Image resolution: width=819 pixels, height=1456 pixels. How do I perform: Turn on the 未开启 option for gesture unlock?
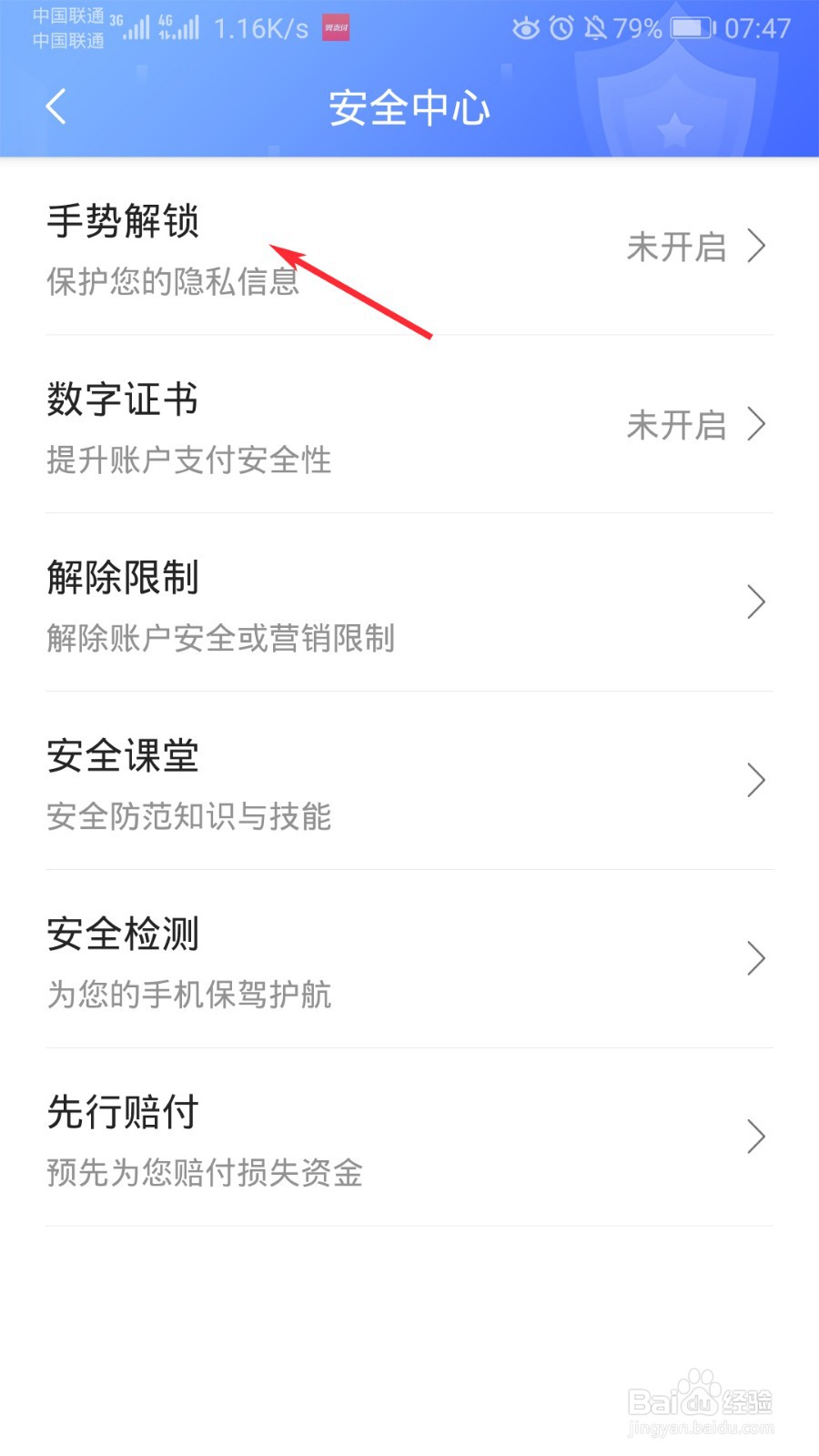pos(678,246)
